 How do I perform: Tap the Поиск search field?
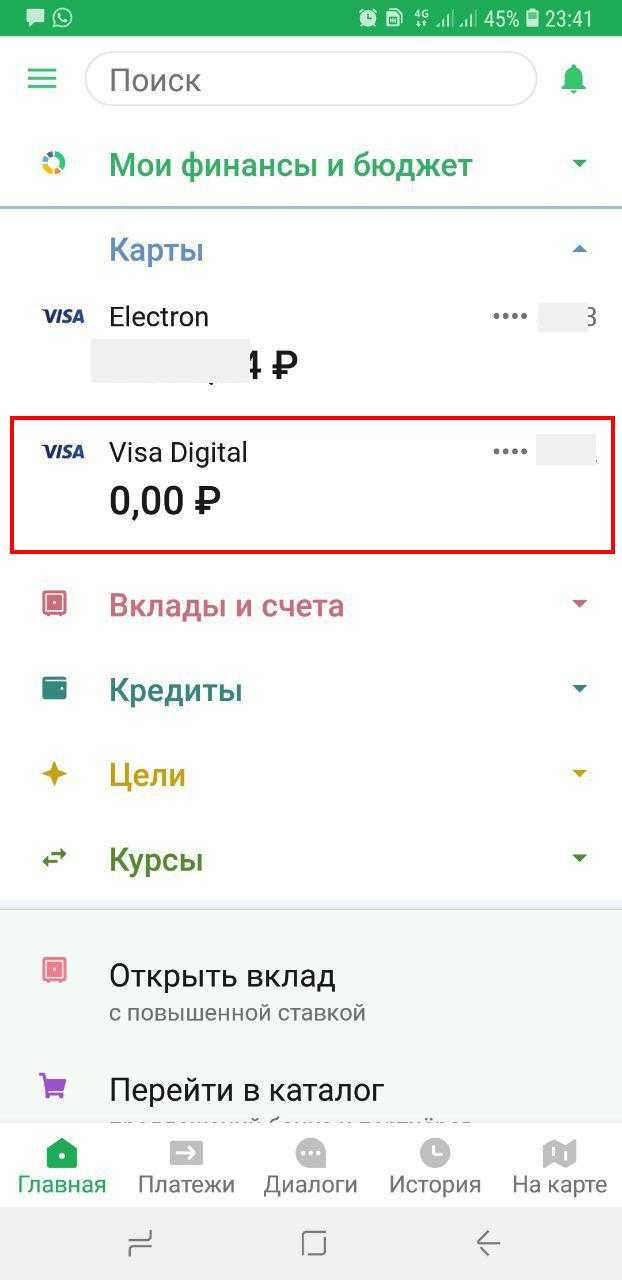(310, 79)
